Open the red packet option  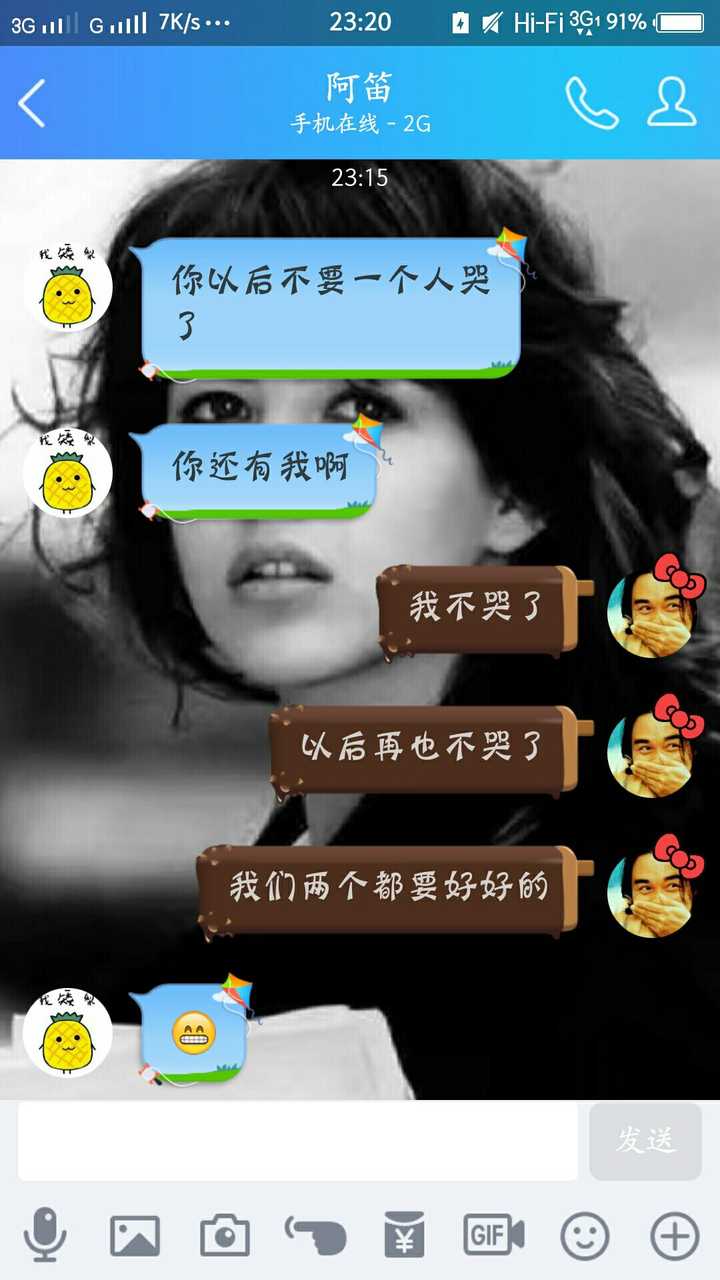[x=404, y=1236]
